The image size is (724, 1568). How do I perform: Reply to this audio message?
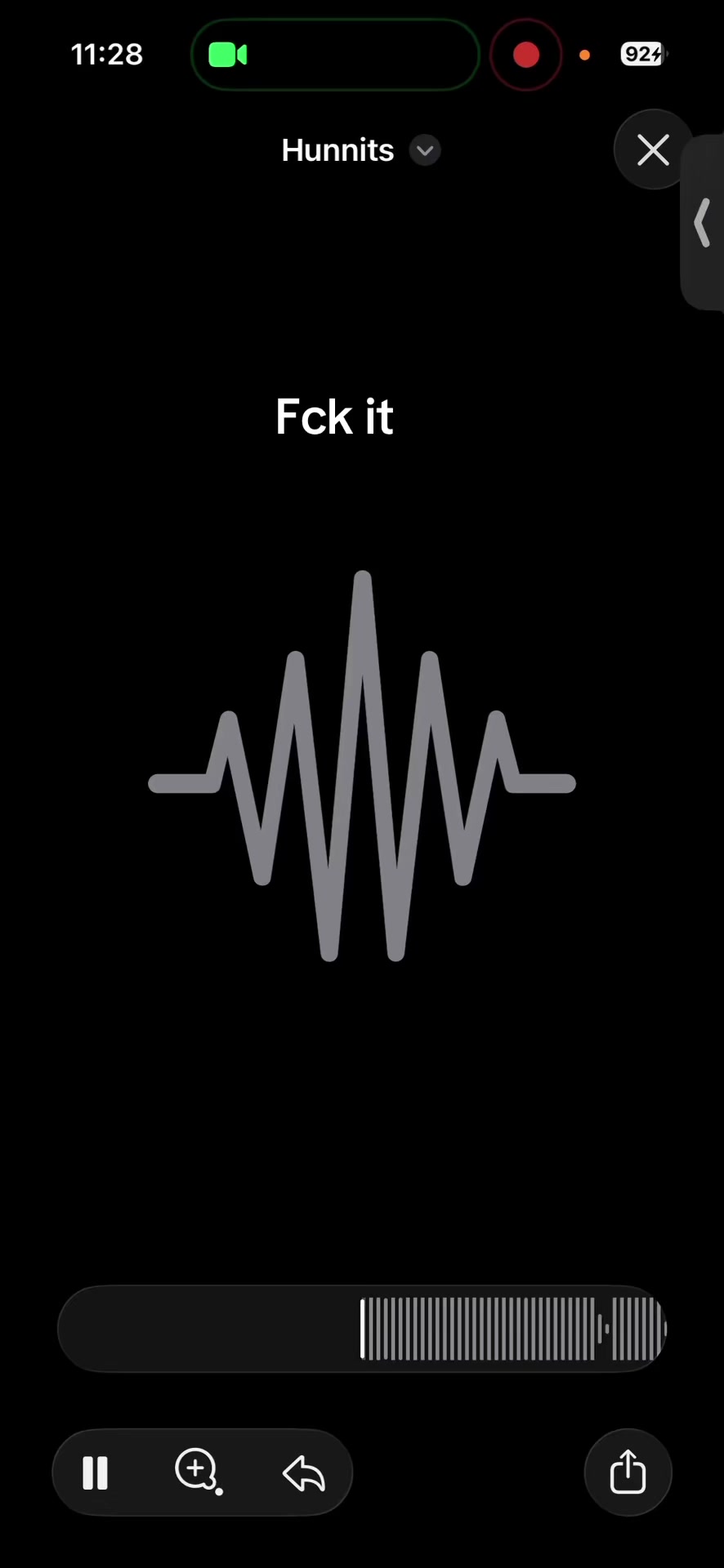pyautogui.click(x=304, y=1474)
